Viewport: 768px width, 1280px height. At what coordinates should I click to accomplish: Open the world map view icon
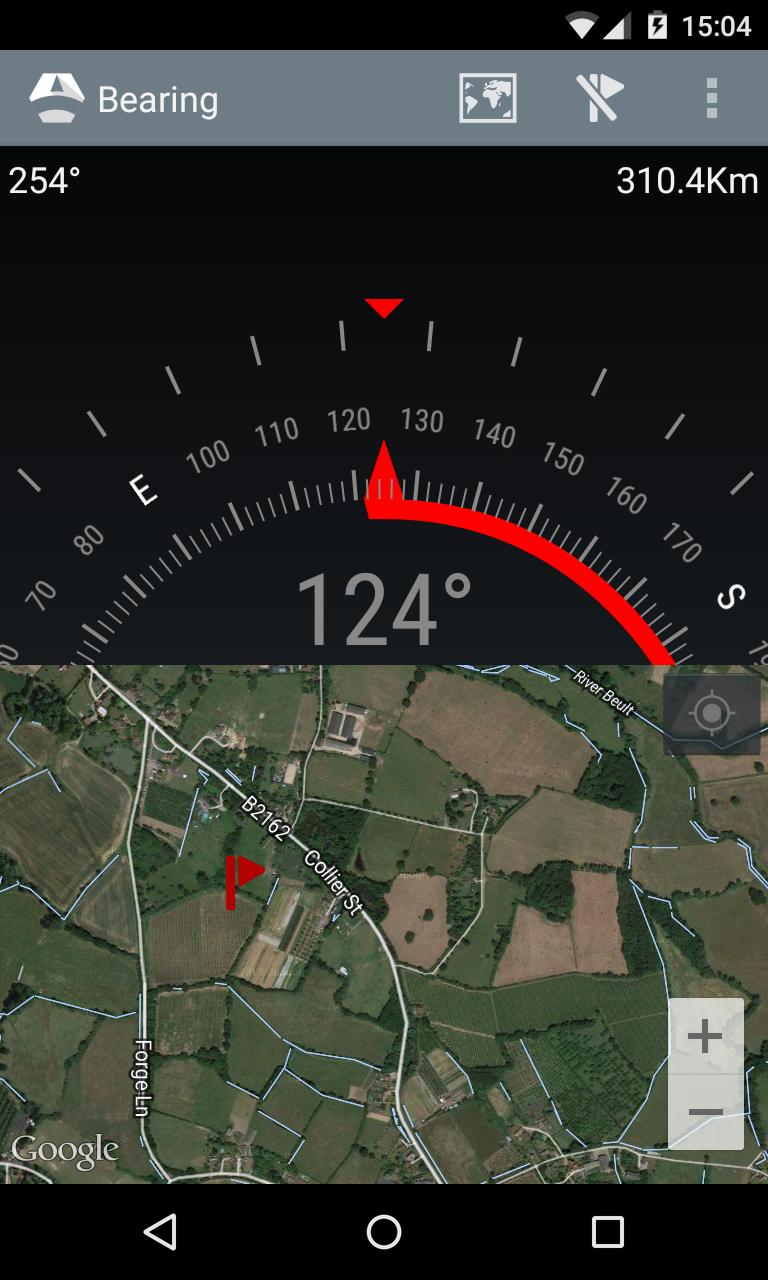tap(488, 99)
